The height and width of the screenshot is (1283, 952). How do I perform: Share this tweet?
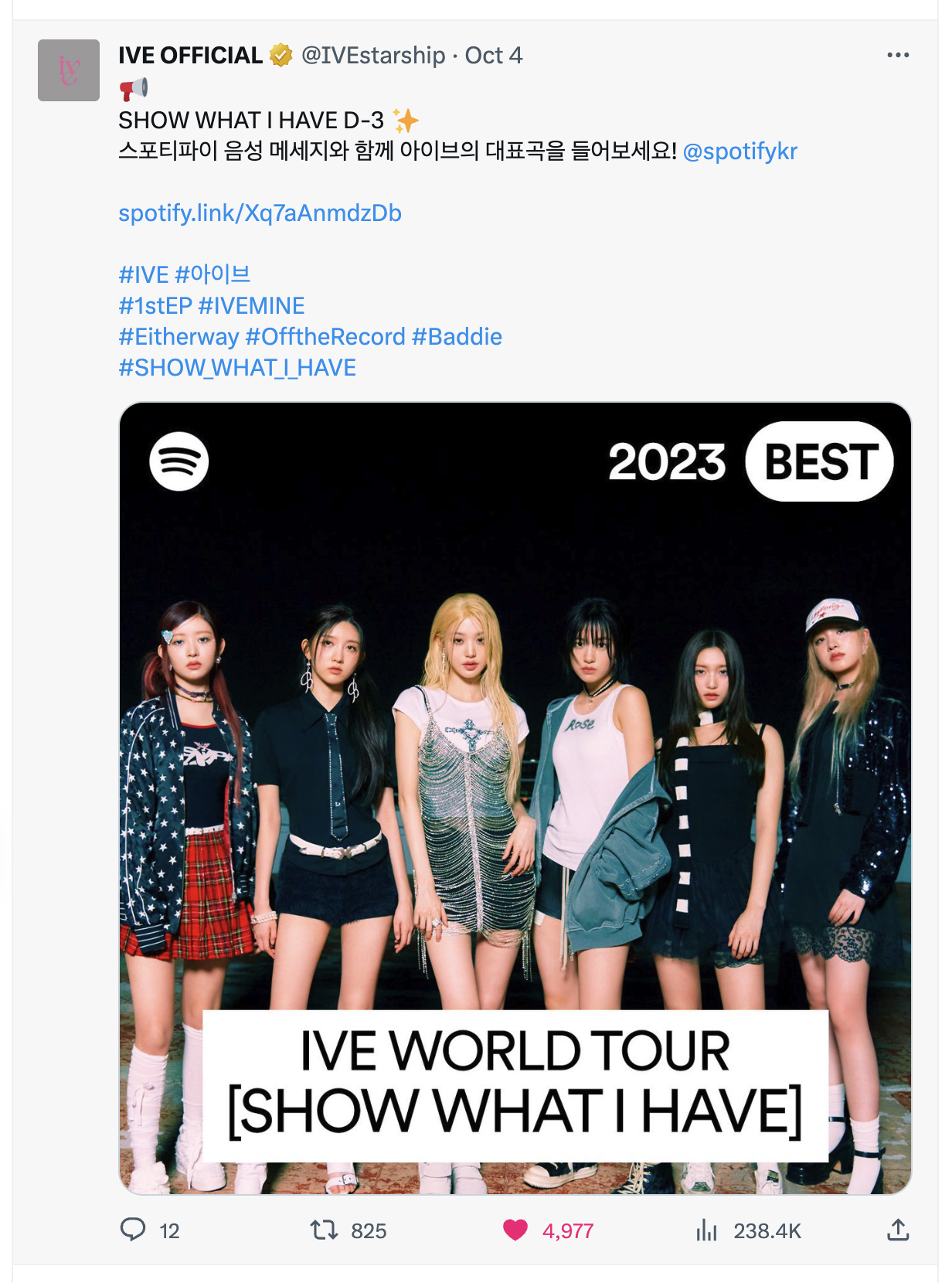(897, 1230)
